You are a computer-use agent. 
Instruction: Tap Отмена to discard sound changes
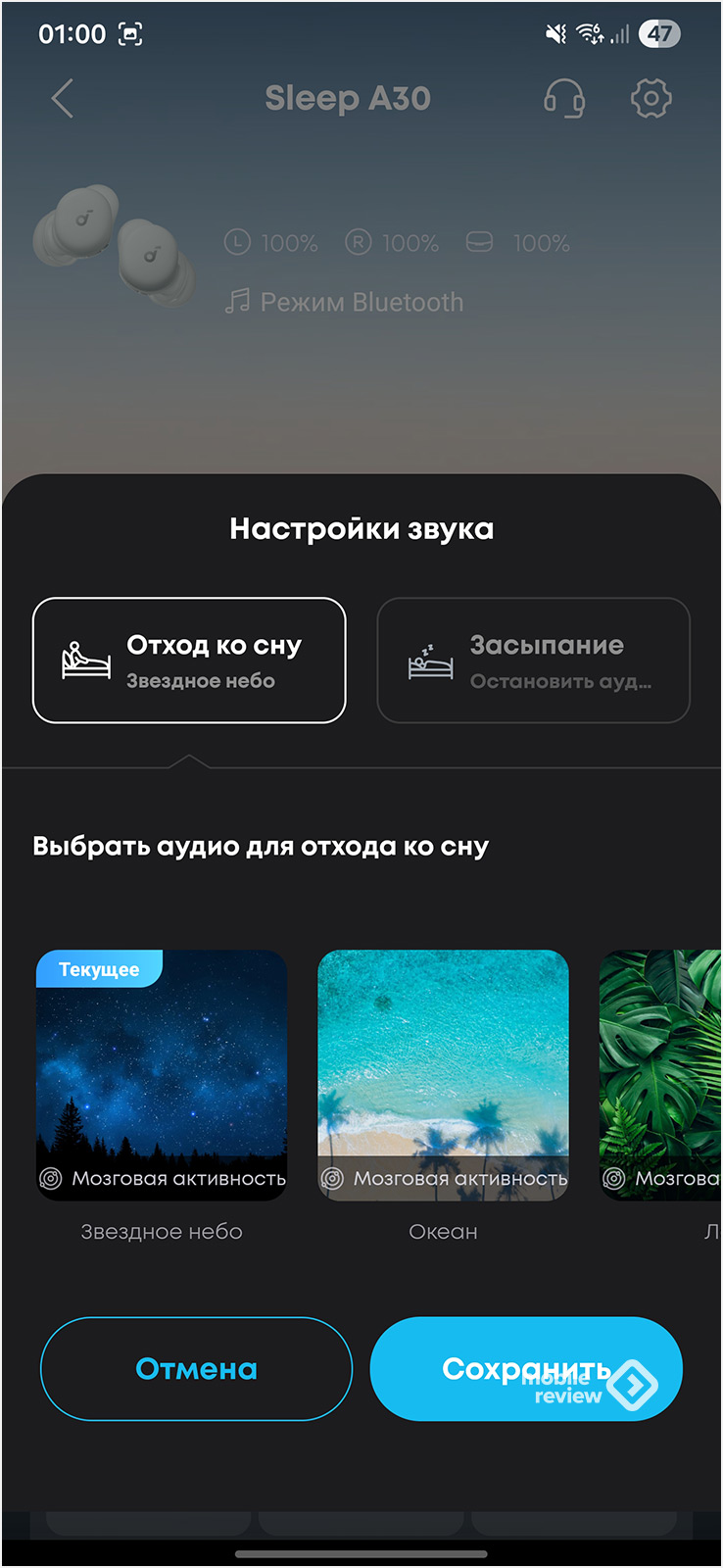(196, 1369)
